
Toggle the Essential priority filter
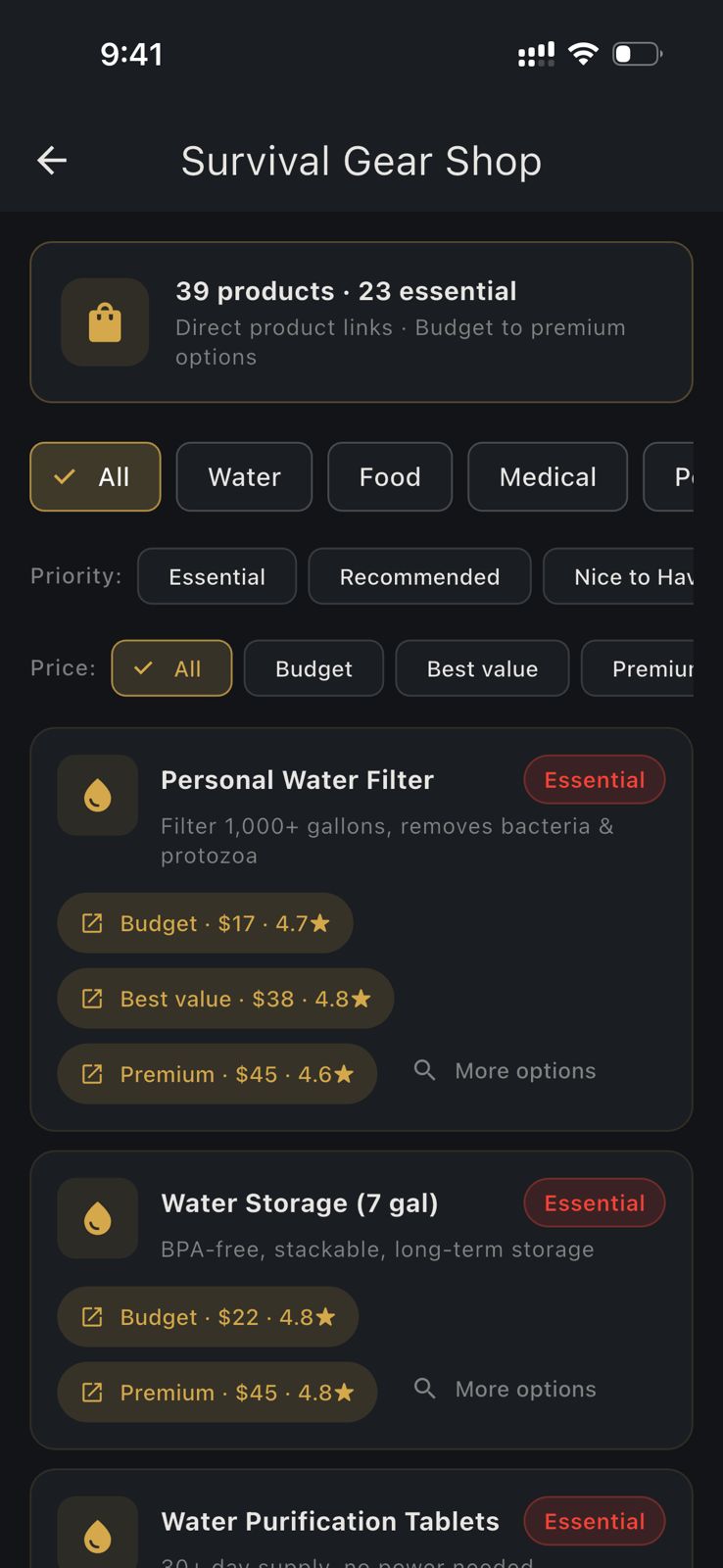pos(217,576)
